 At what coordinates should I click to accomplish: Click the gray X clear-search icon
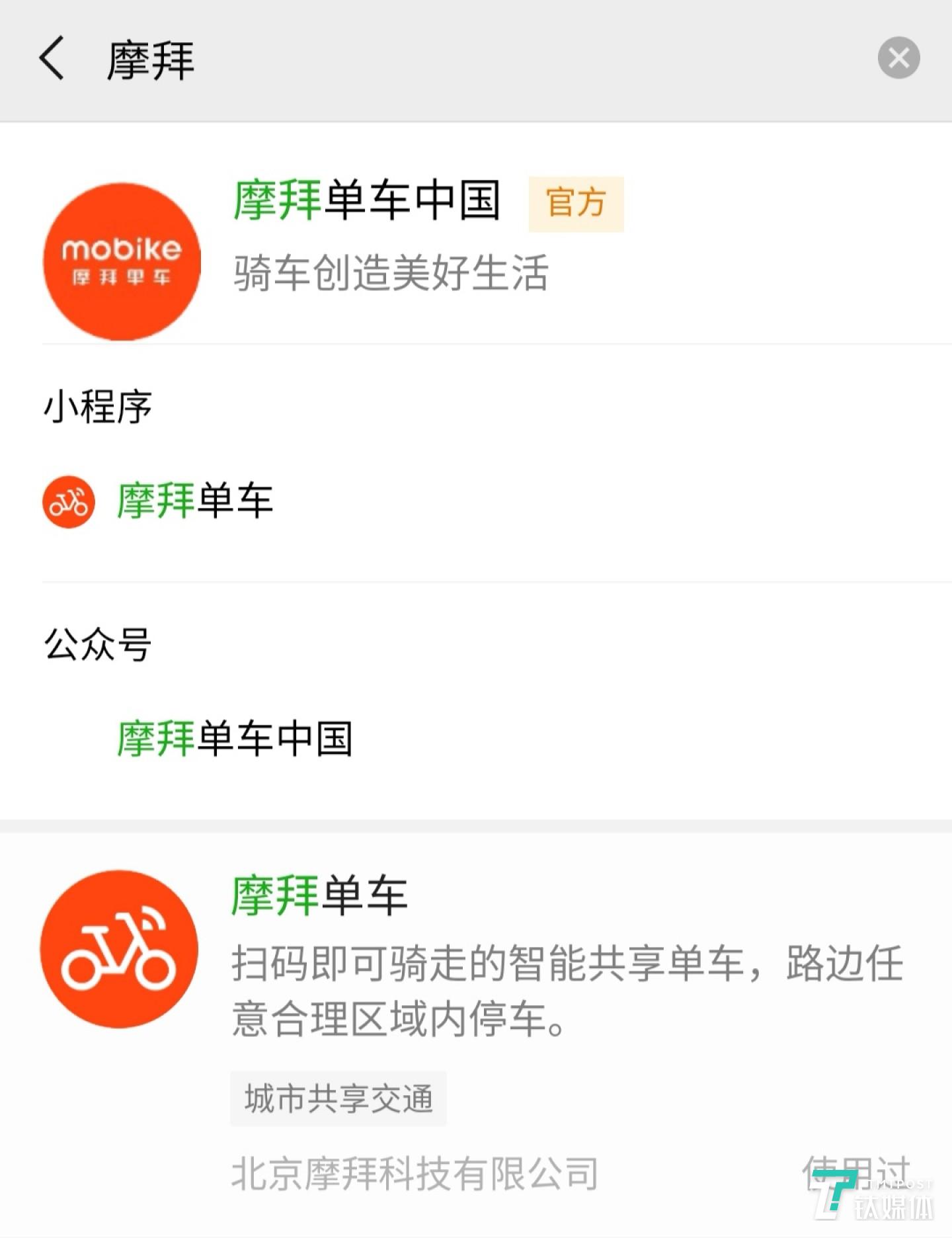tap(898, 58)
